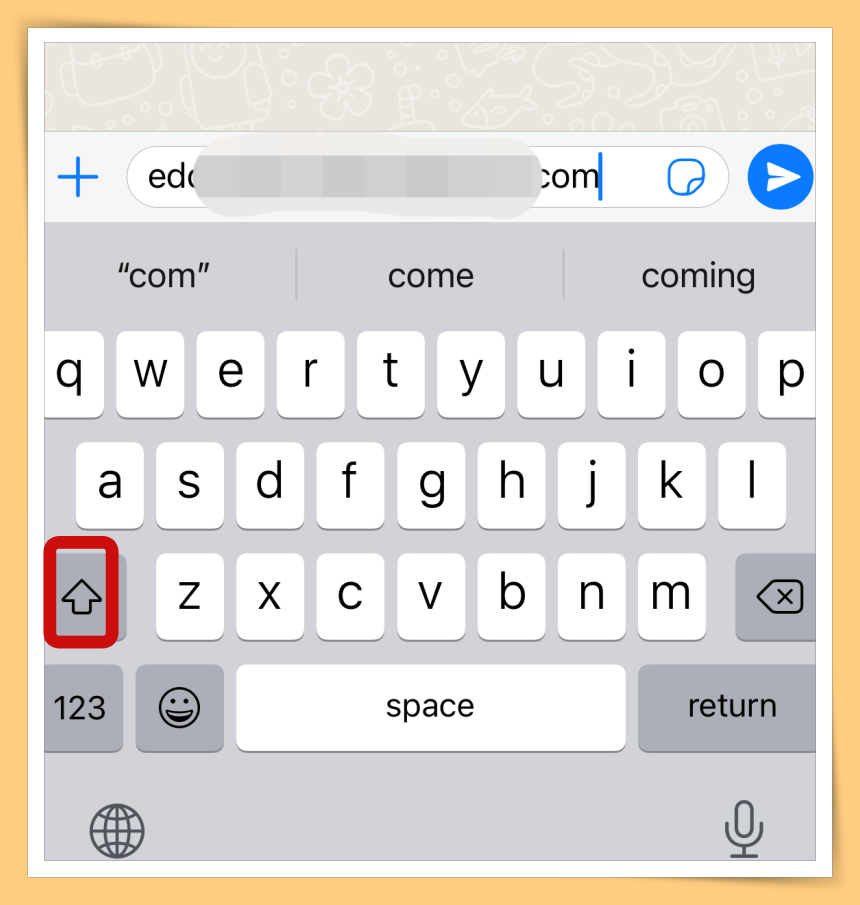Open the emoji keyboard
The width and height of the screenshot is (860, 905).
point(180,708)
